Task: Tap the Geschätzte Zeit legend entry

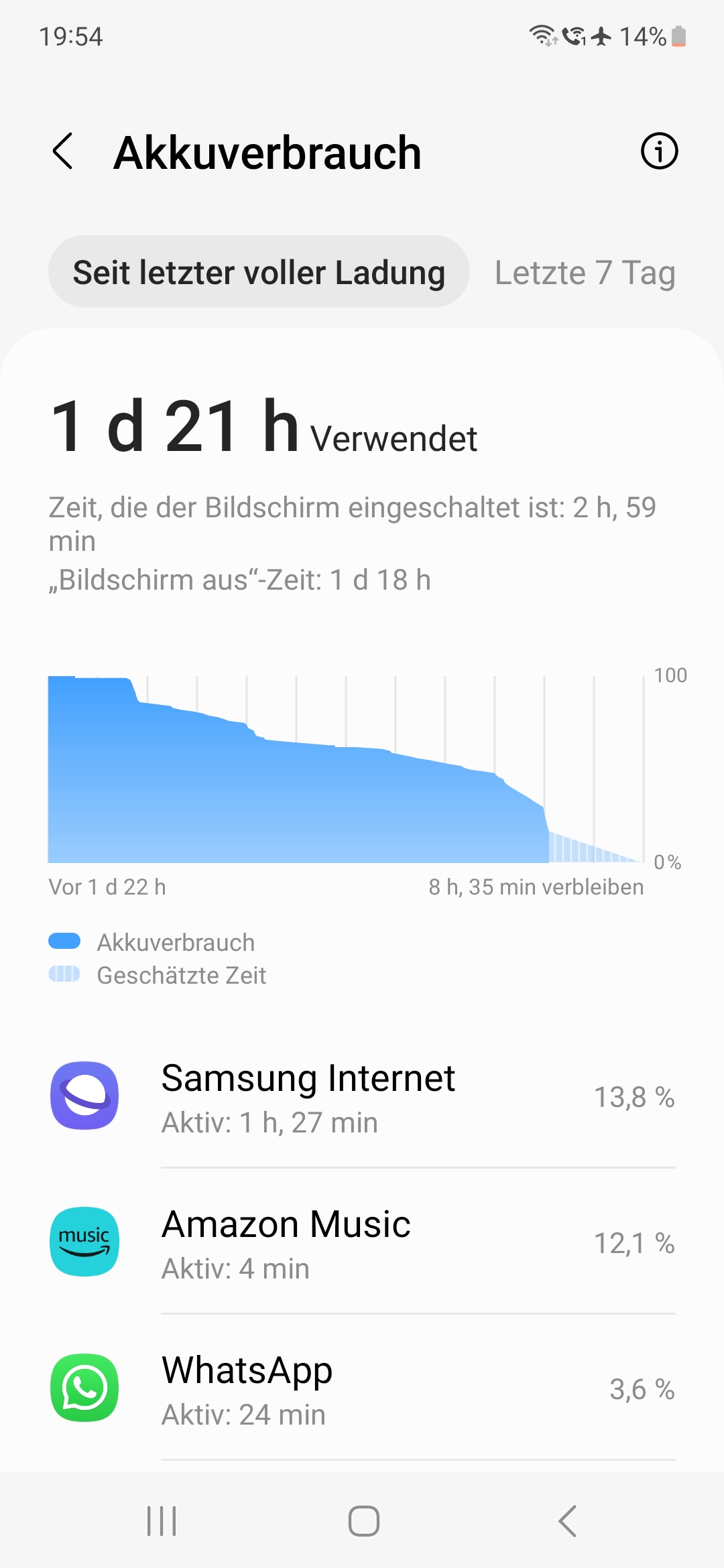Action: (181, 976)
